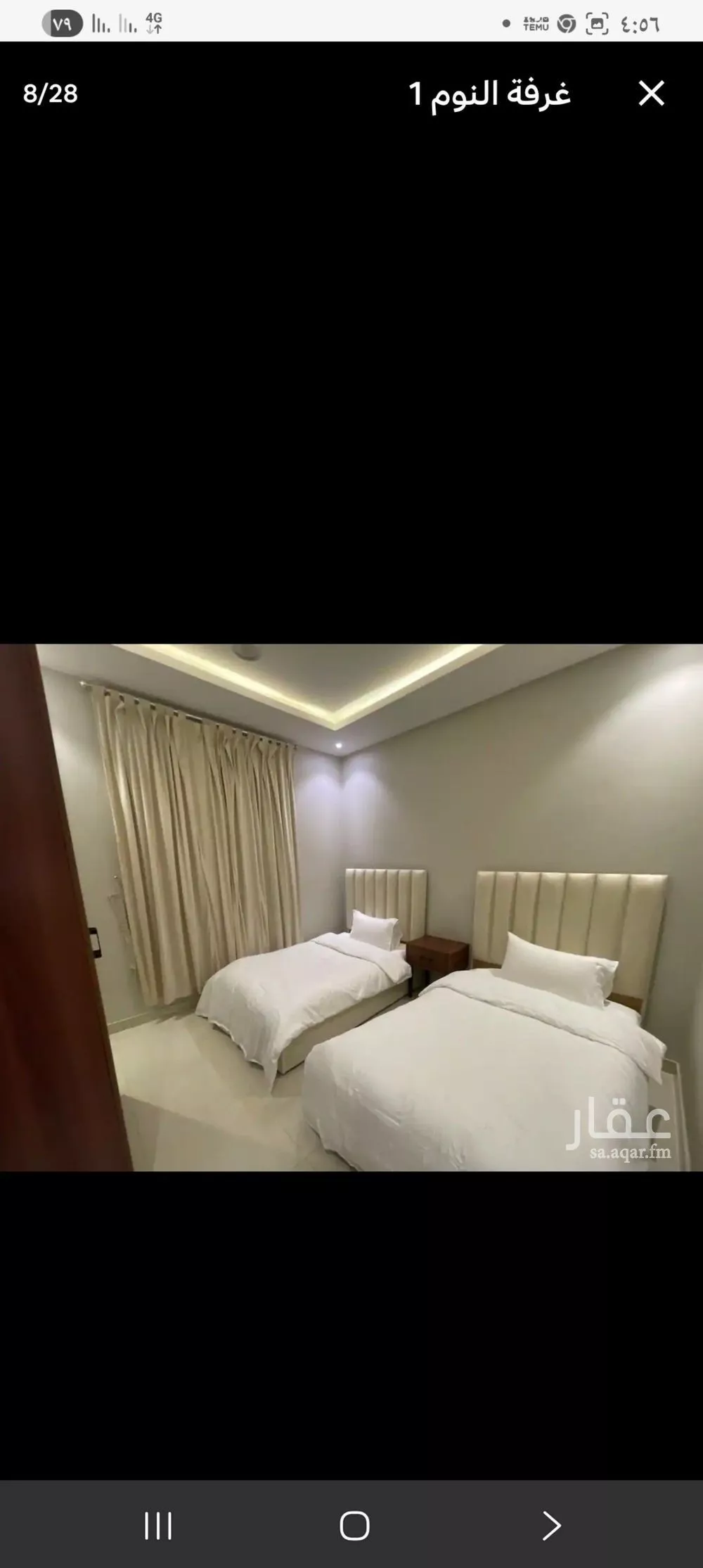Close the bedroom photo viewer
The height and width of the screenshot is (1568, 703).
point(651,94)
